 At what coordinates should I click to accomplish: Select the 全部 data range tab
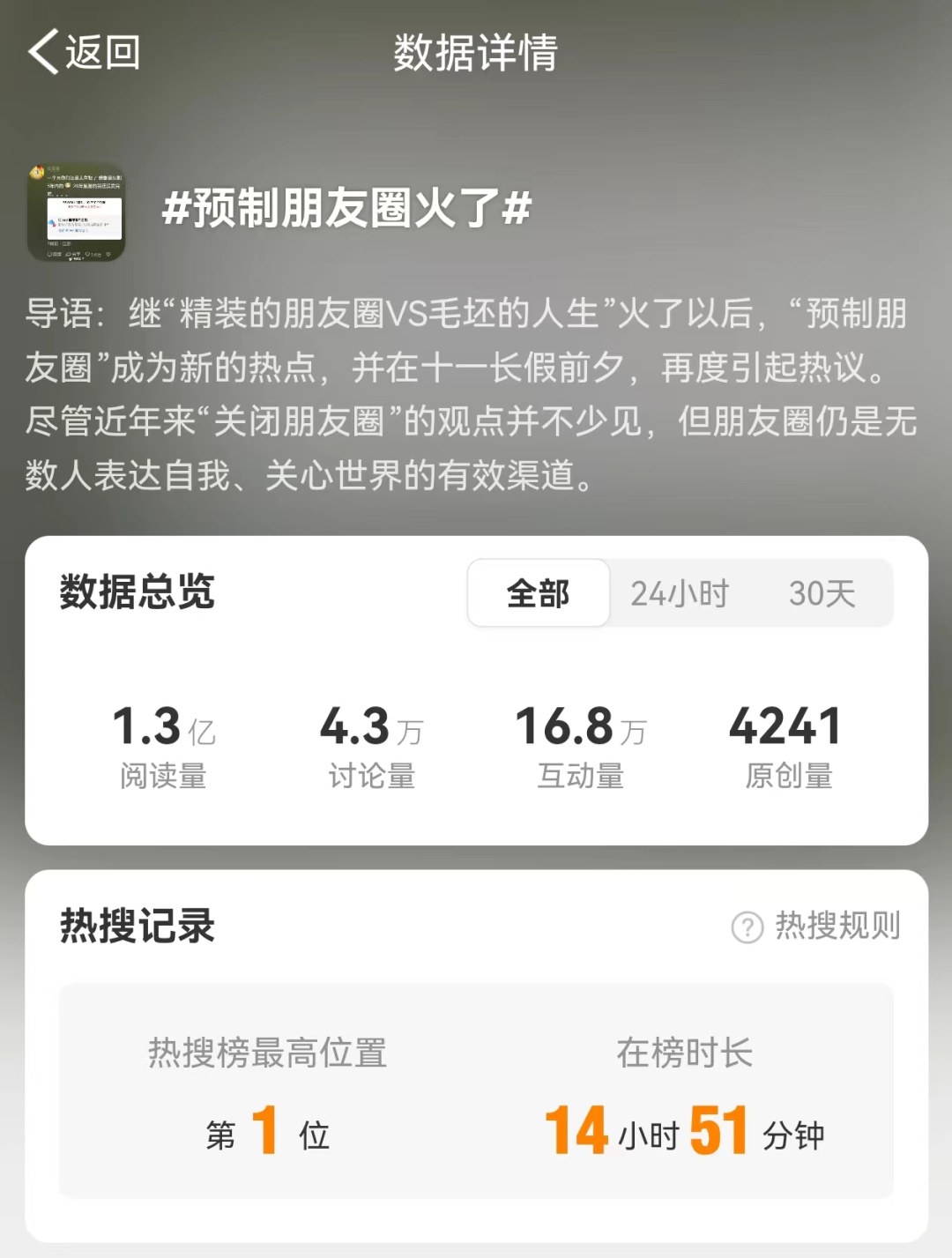(538, 593)
